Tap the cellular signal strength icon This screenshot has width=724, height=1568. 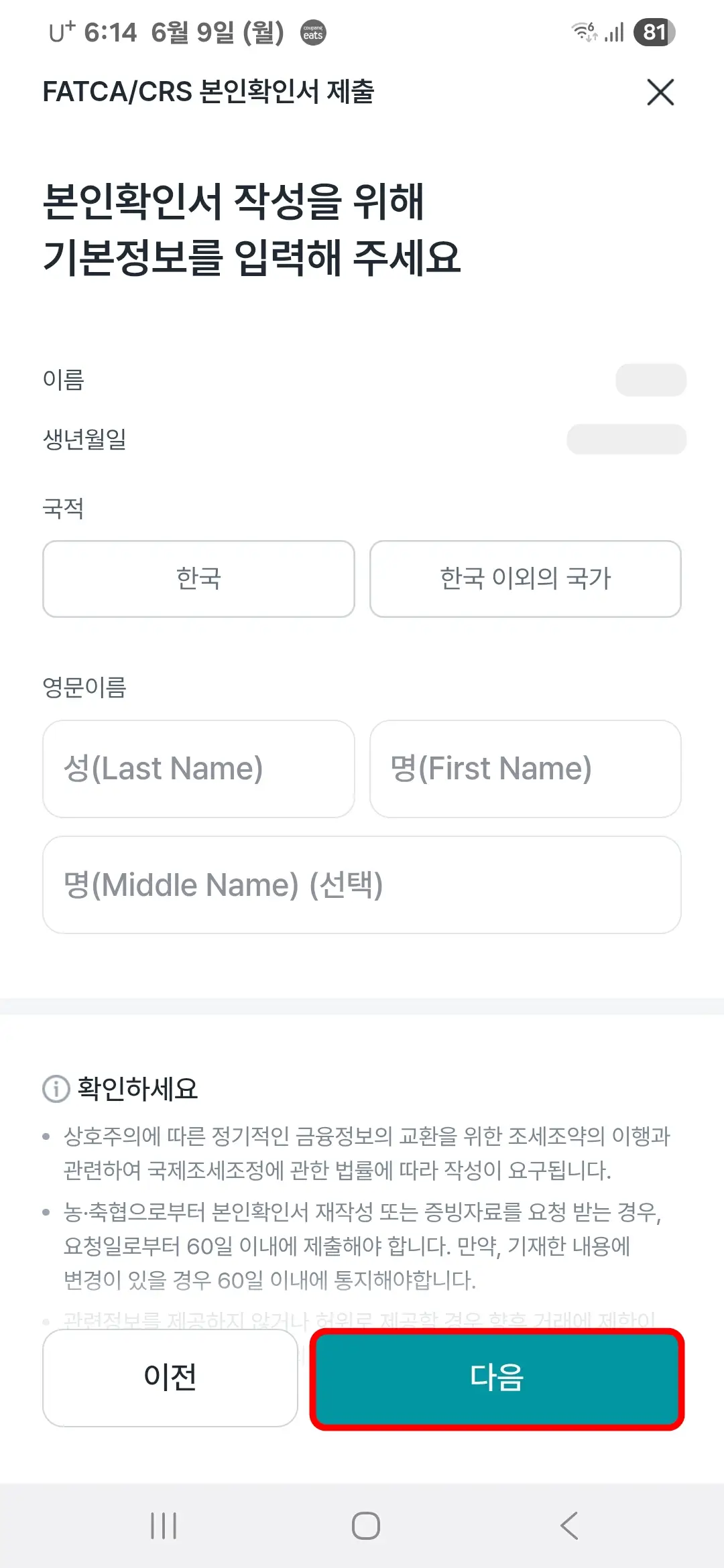coord(614,31)
